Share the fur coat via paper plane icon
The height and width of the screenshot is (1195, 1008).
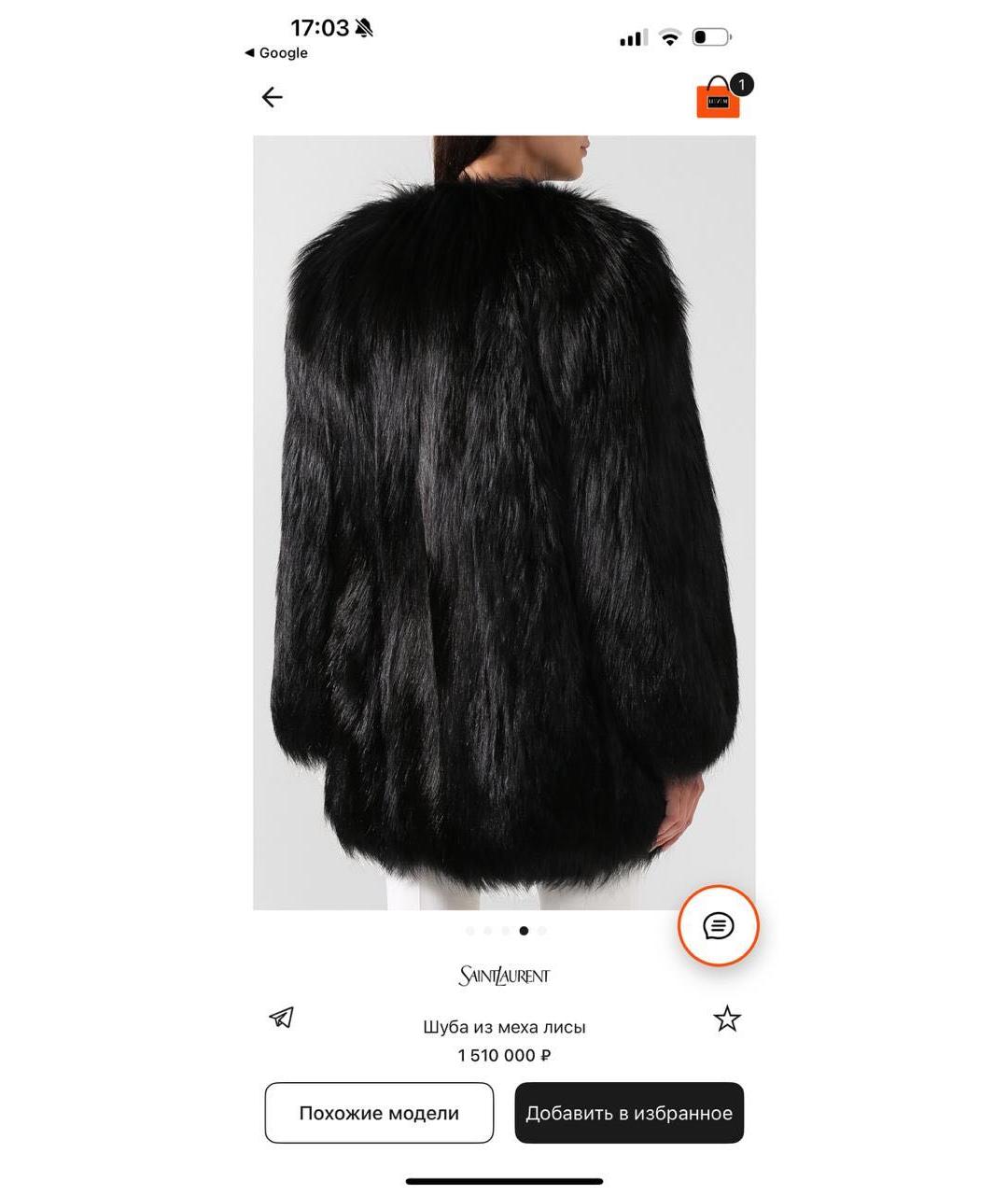click(x=283, y=1018)
